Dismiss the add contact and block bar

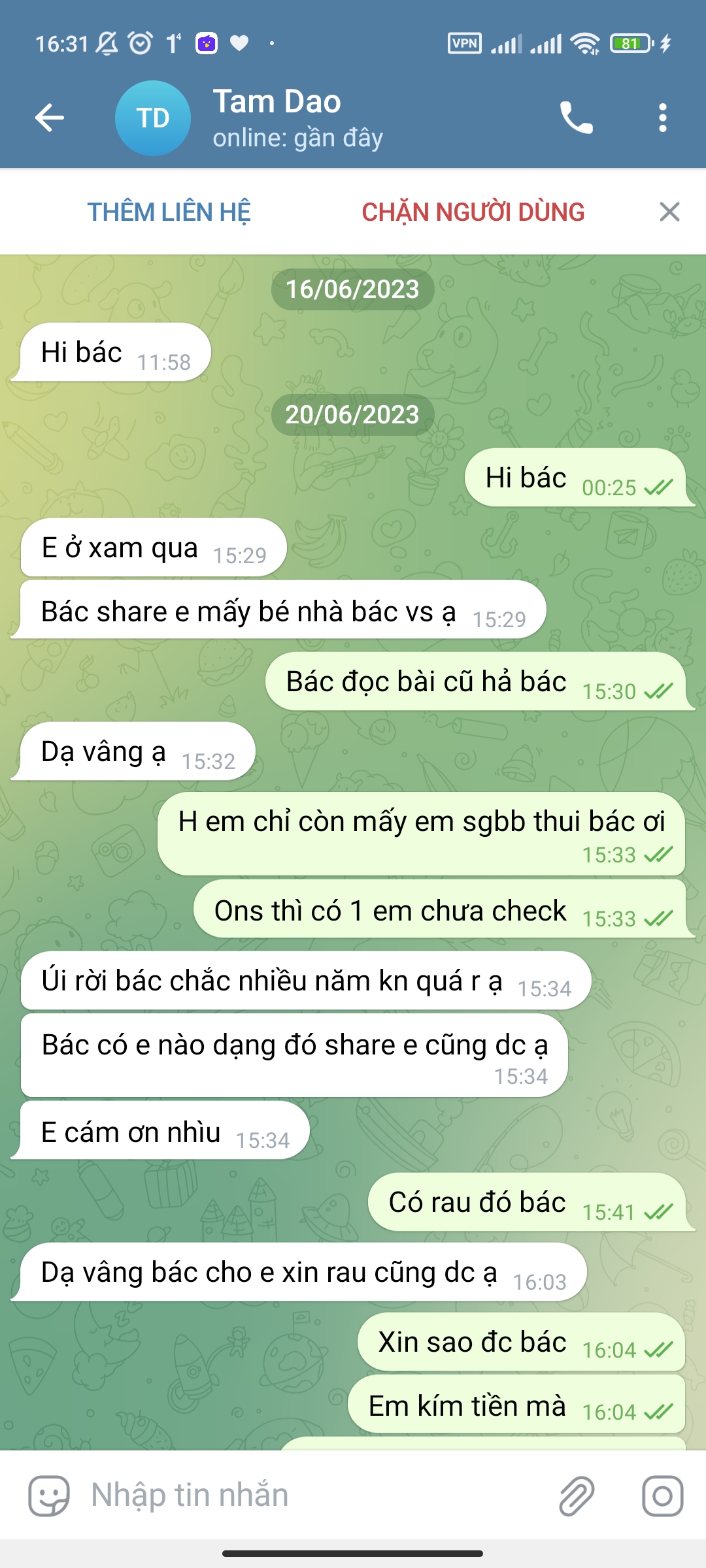(669, 212)
